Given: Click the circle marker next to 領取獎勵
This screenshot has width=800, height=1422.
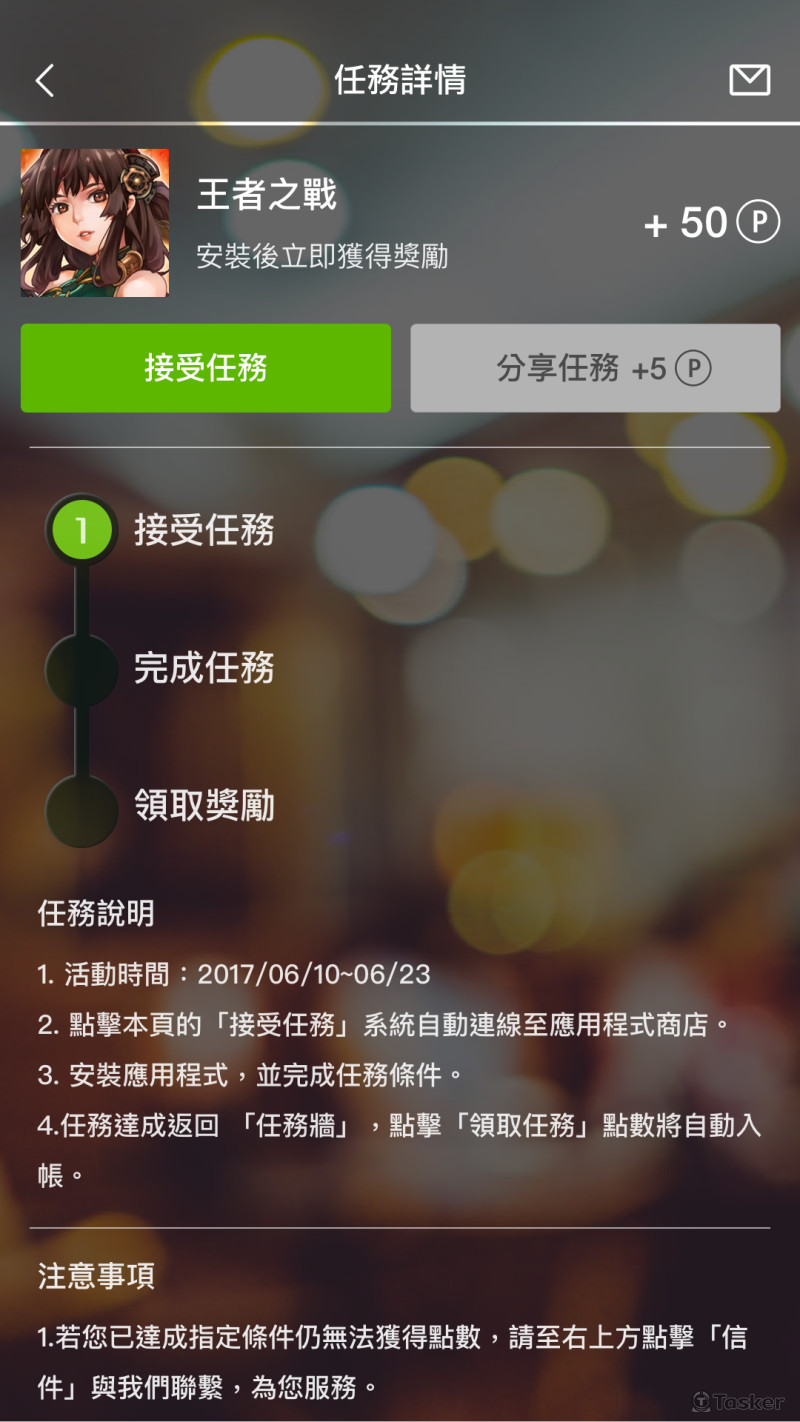Looking at the screenshot, I should click(x=80, y=807).
